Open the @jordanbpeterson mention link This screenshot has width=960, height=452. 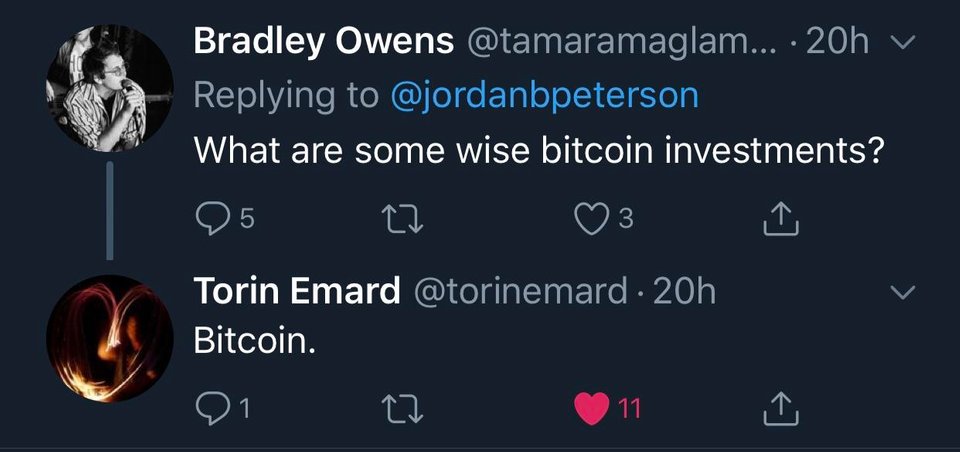[544, 96]
